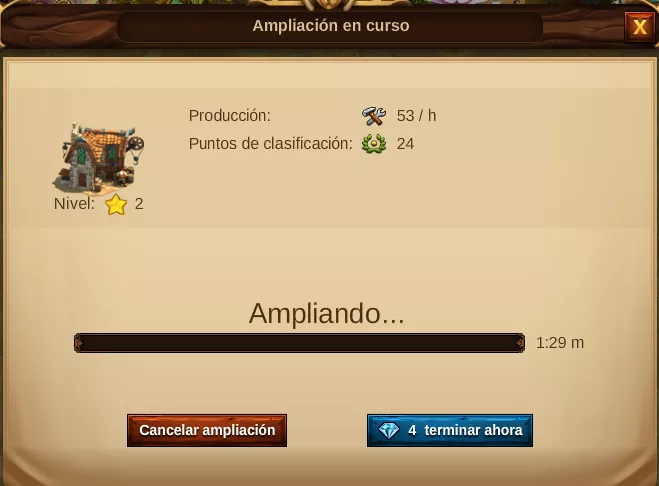Close the Ampliación en curso dialog
This screenshot has height=486, width=659.
coord(639,27)
